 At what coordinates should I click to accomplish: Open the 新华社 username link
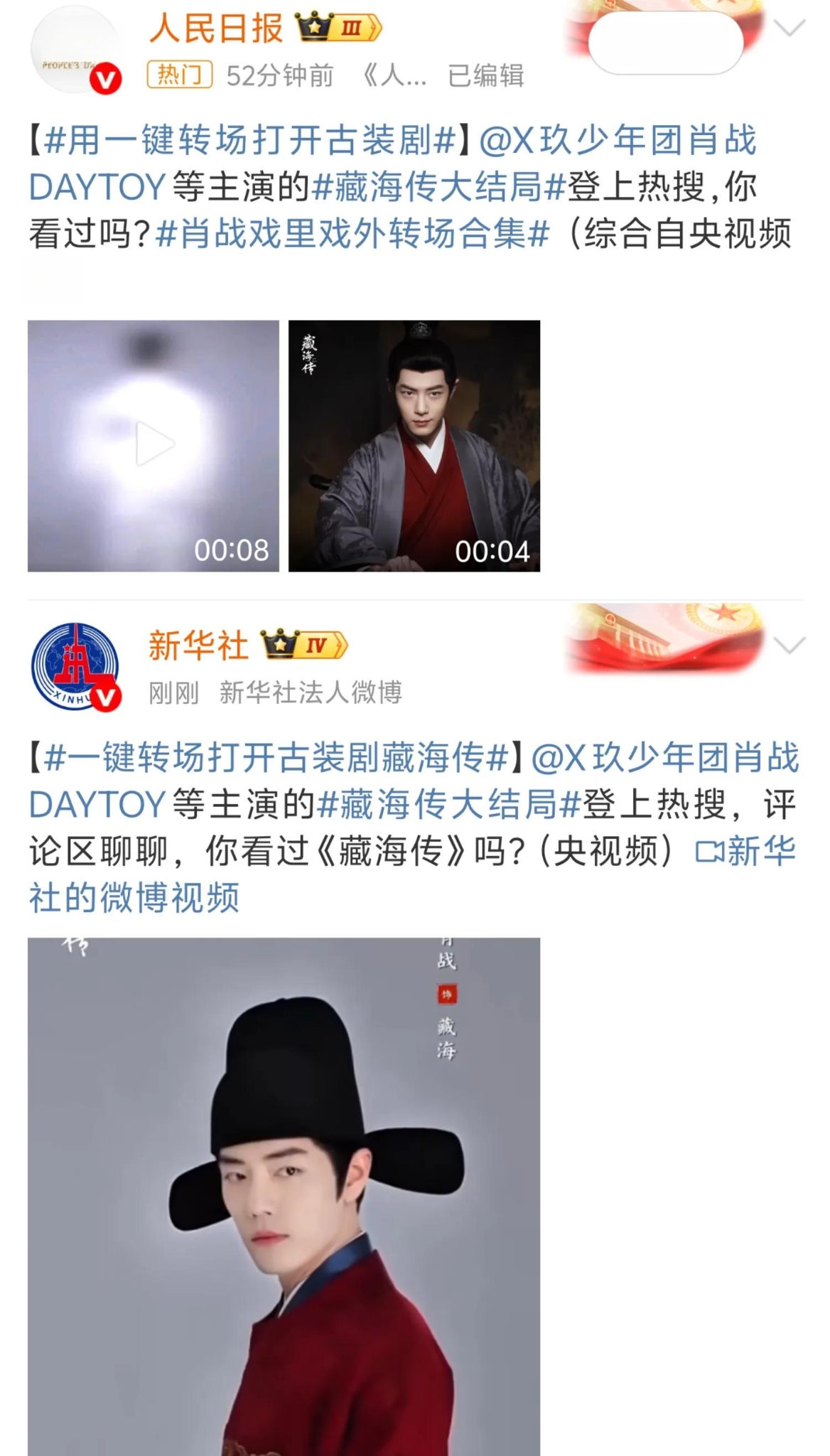198,646
